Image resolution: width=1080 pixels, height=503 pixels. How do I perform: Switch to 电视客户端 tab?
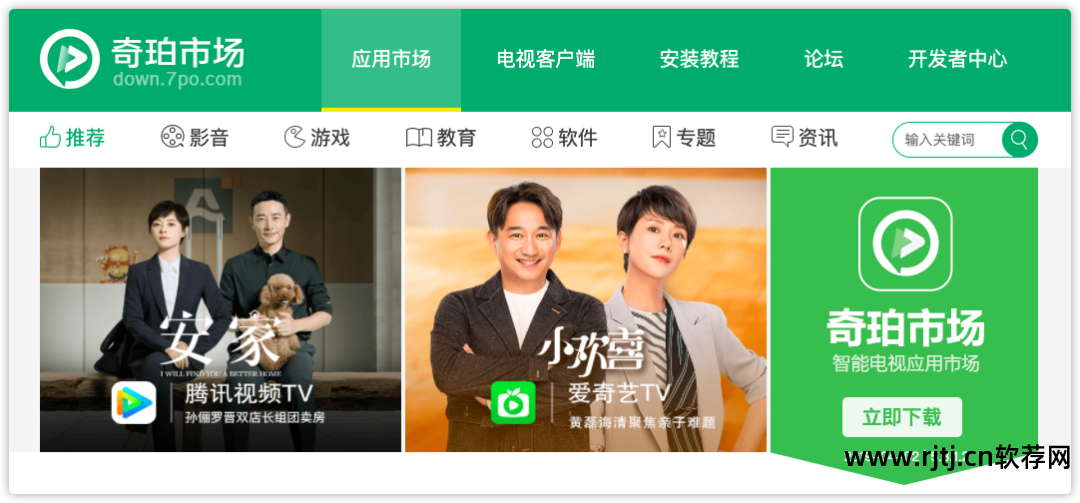click(x=545, y=59)
